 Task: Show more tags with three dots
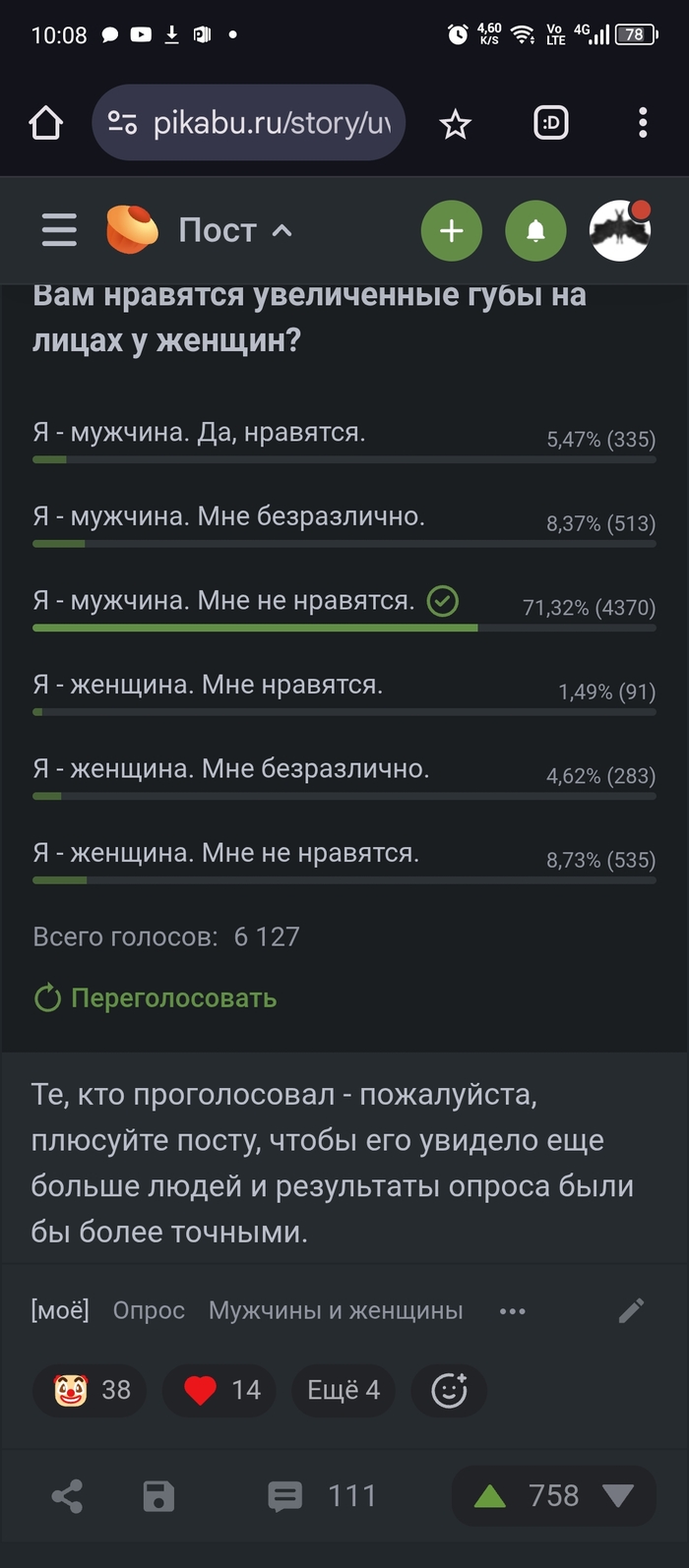(512, 1311)
